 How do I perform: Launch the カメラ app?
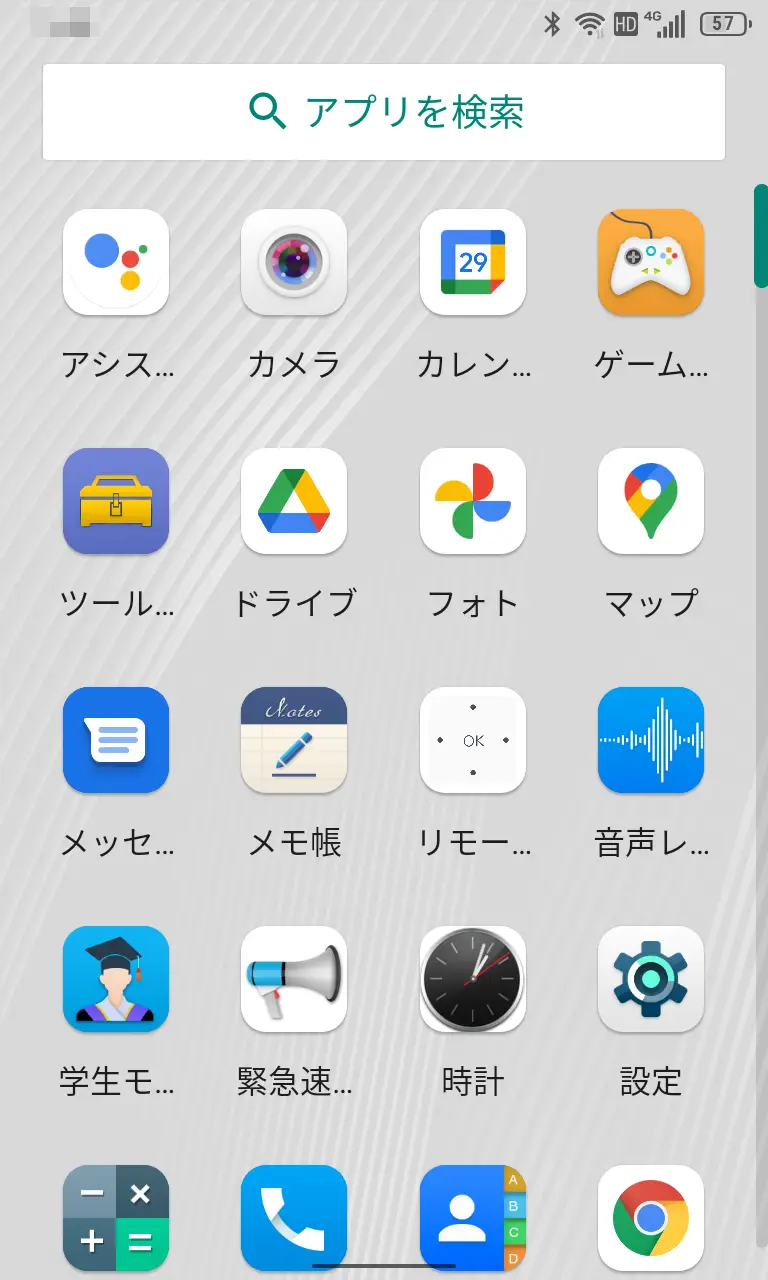294,262
